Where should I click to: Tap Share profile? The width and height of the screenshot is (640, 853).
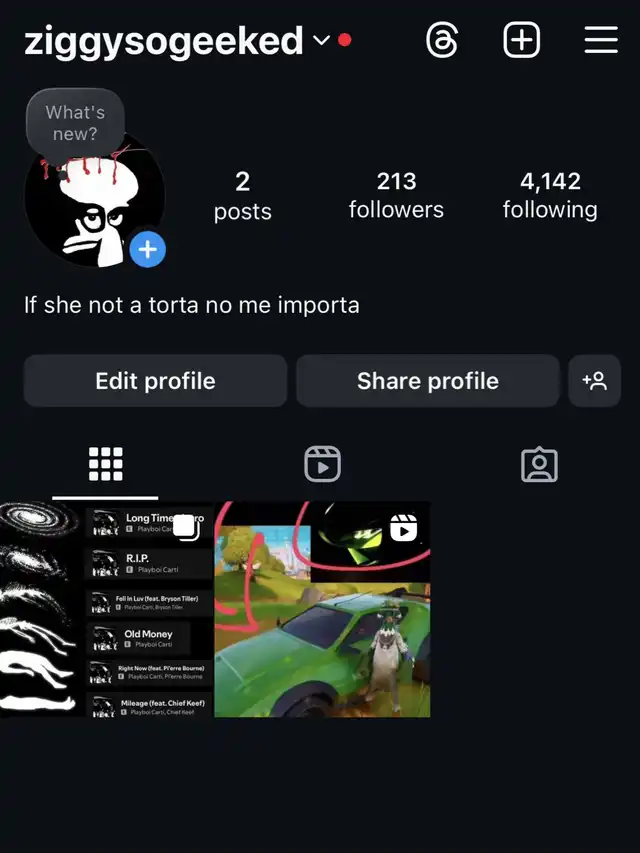(x=427, y=381)
